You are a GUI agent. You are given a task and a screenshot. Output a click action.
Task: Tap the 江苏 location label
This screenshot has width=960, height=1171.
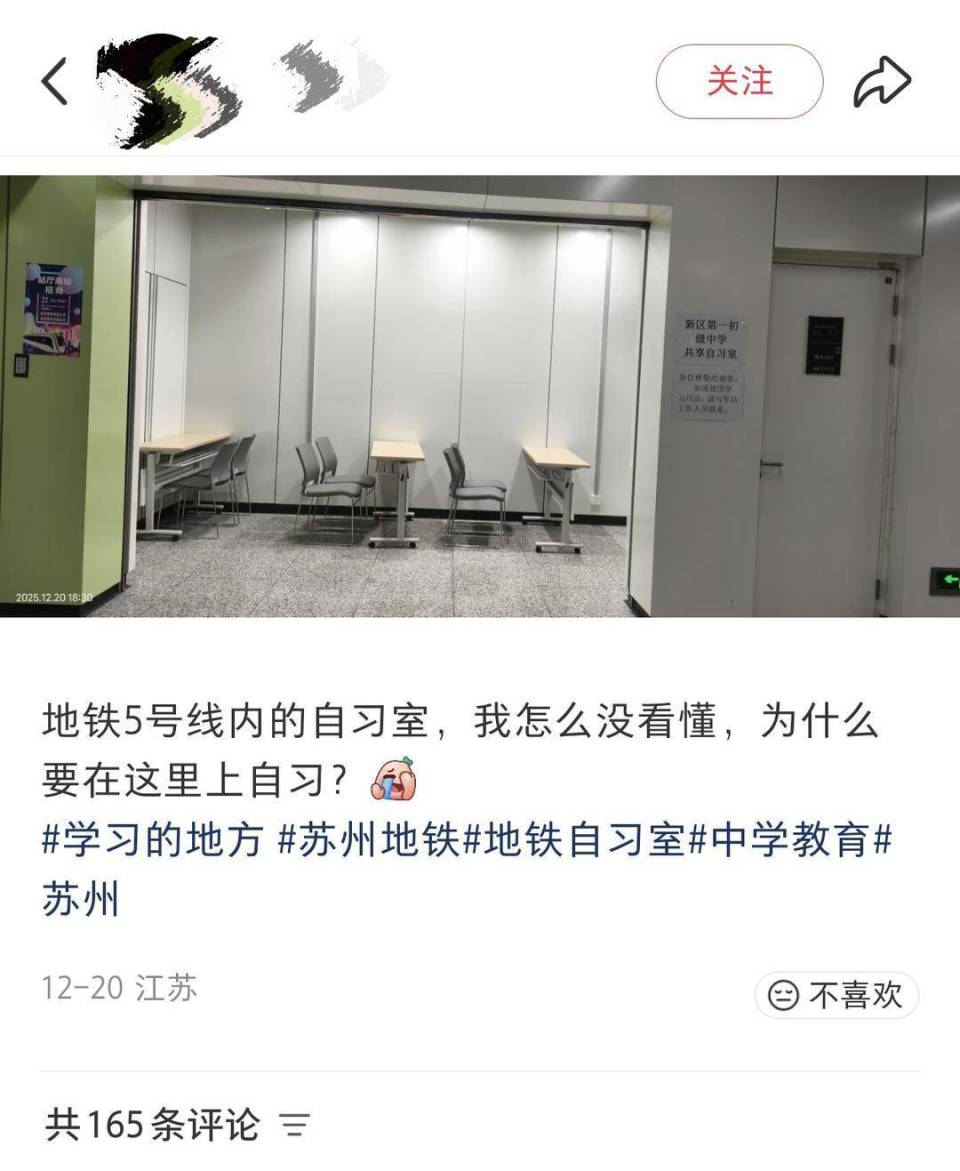point(166,988)
